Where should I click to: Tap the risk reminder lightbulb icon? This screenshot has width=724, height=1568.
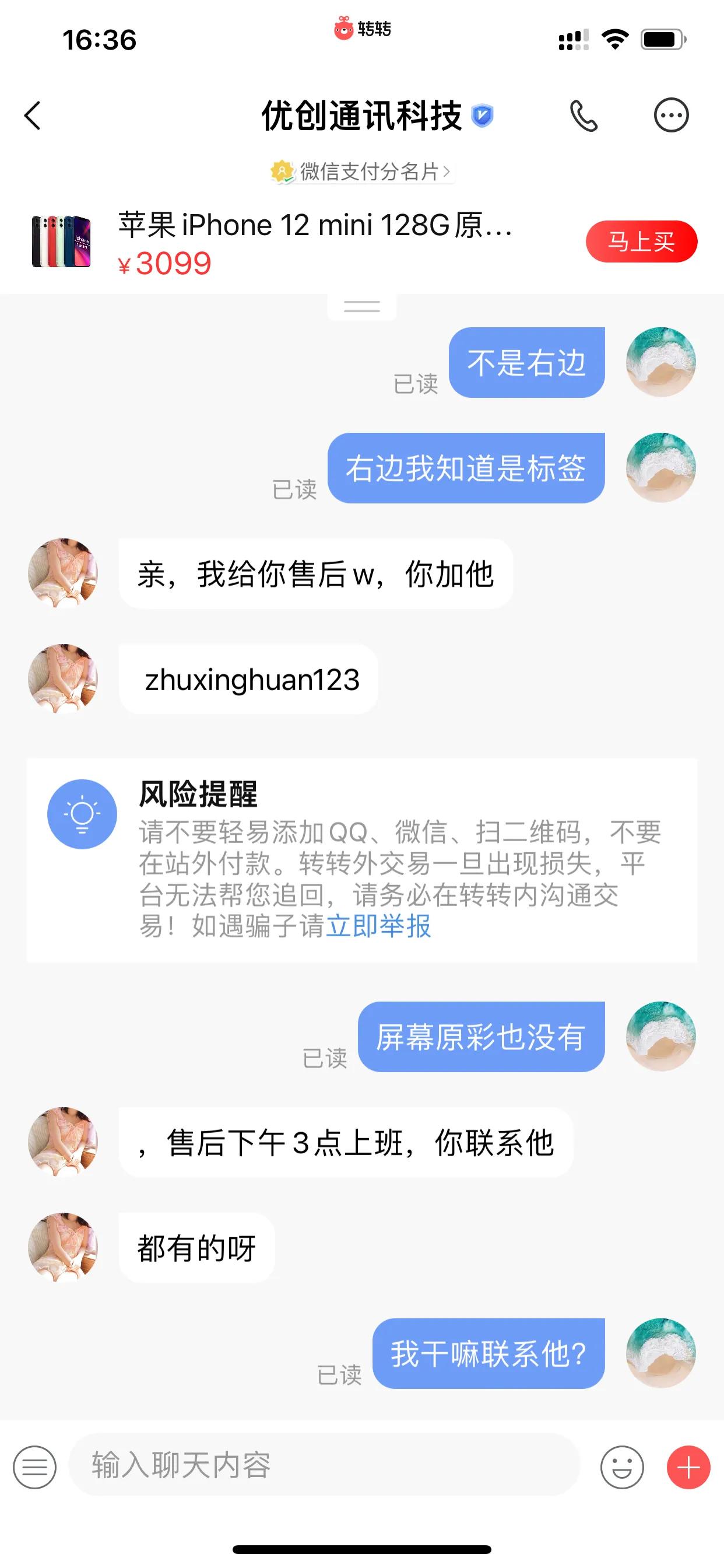(82, 813)
